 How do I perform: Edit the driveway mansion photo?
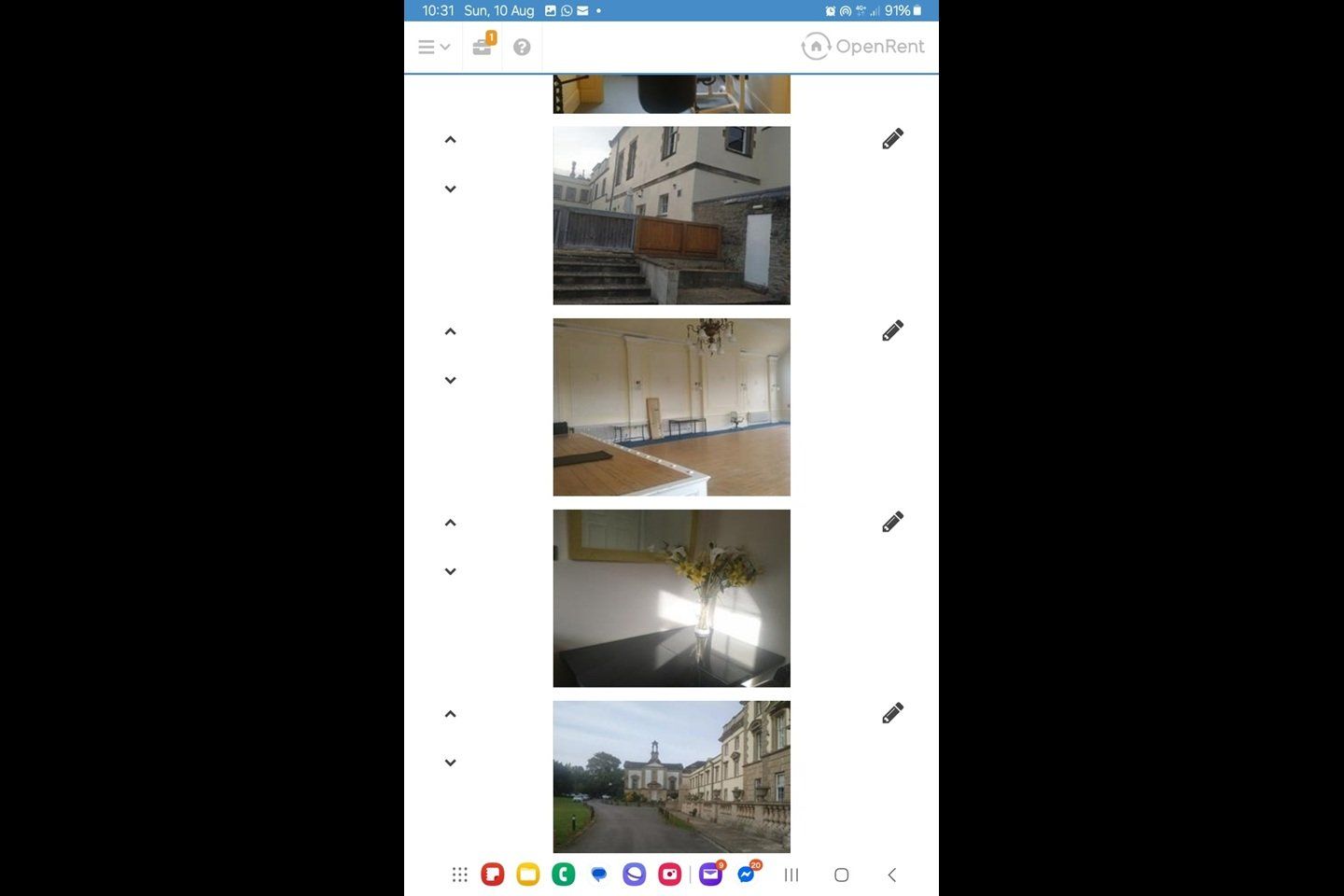click(892, 713)
